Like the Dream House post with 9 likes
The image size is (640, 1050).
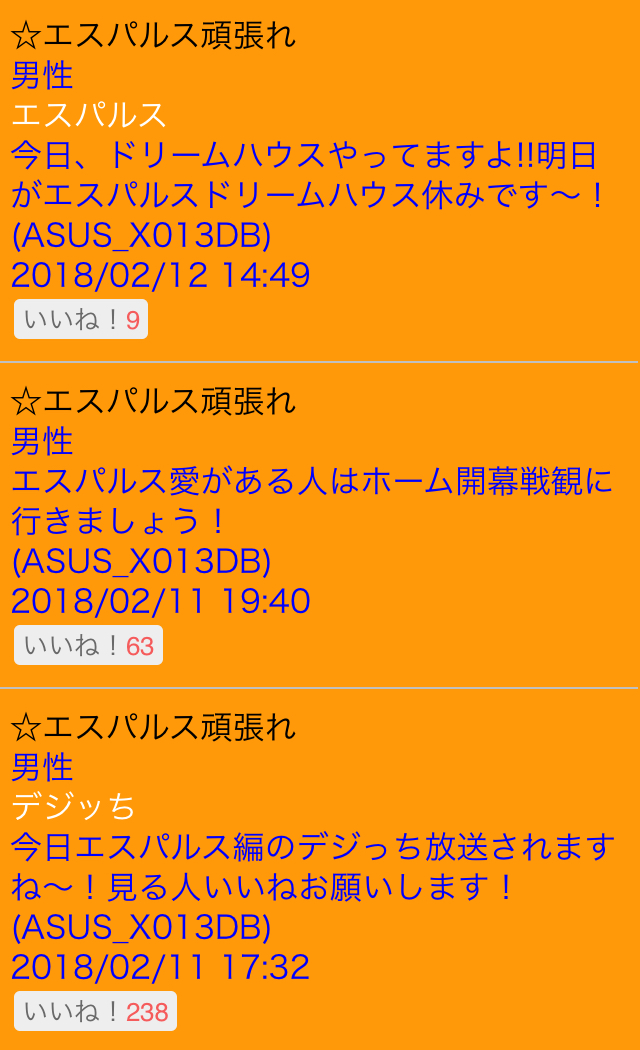pyautogui.click(x=81, y=319)
